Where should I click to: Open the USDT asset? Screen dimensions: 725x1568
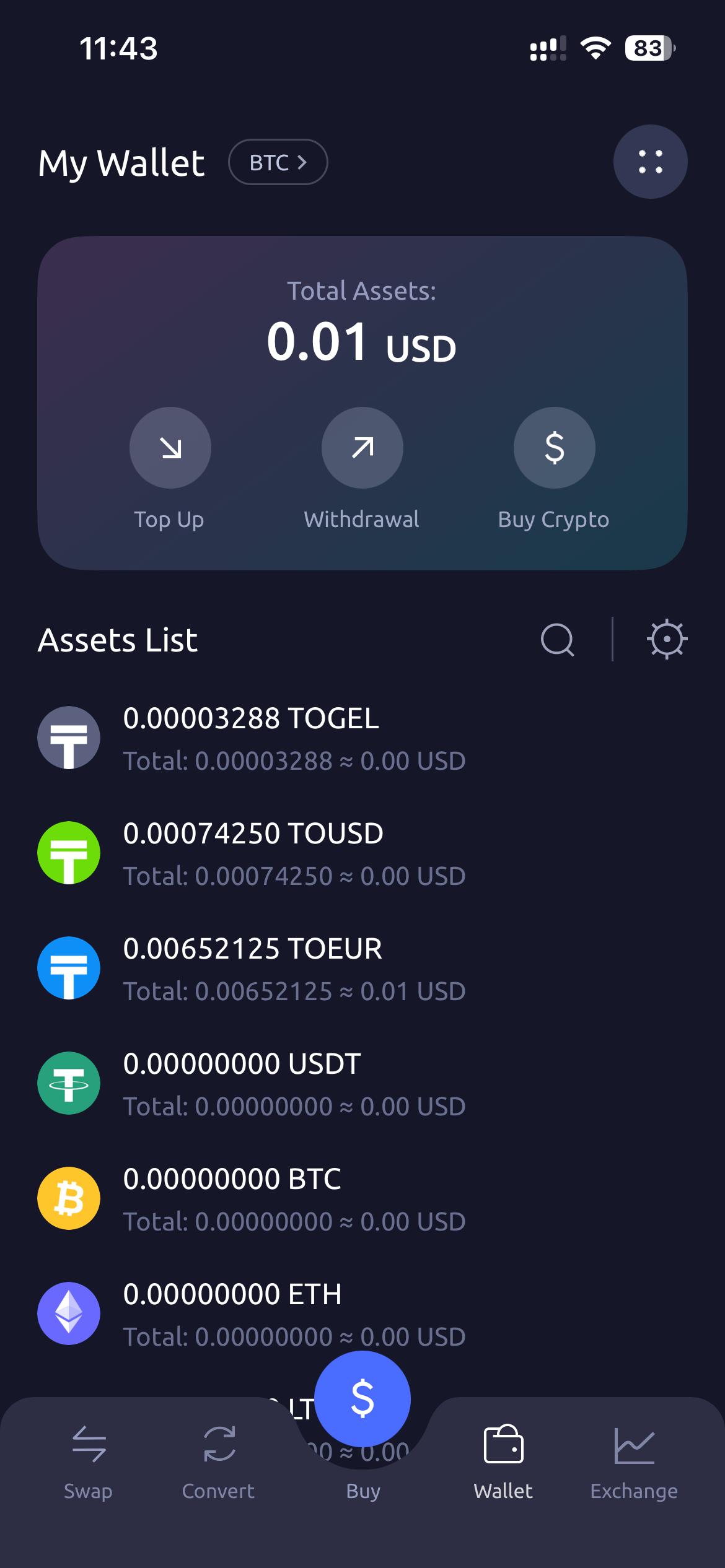pos(242,1084)
